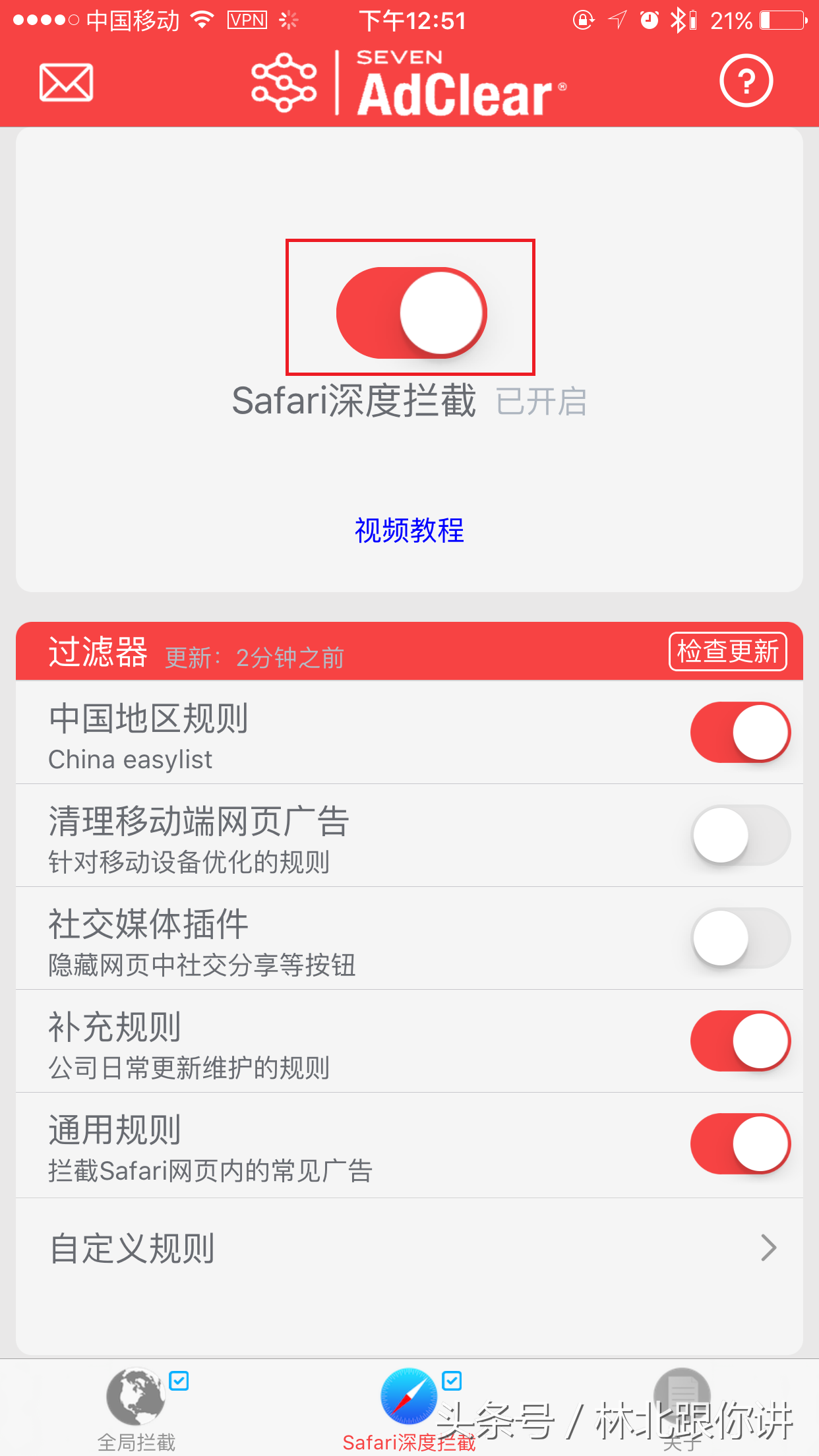Open the feedback email icon
Viewport: 819px width, 1456px height.
65,81
